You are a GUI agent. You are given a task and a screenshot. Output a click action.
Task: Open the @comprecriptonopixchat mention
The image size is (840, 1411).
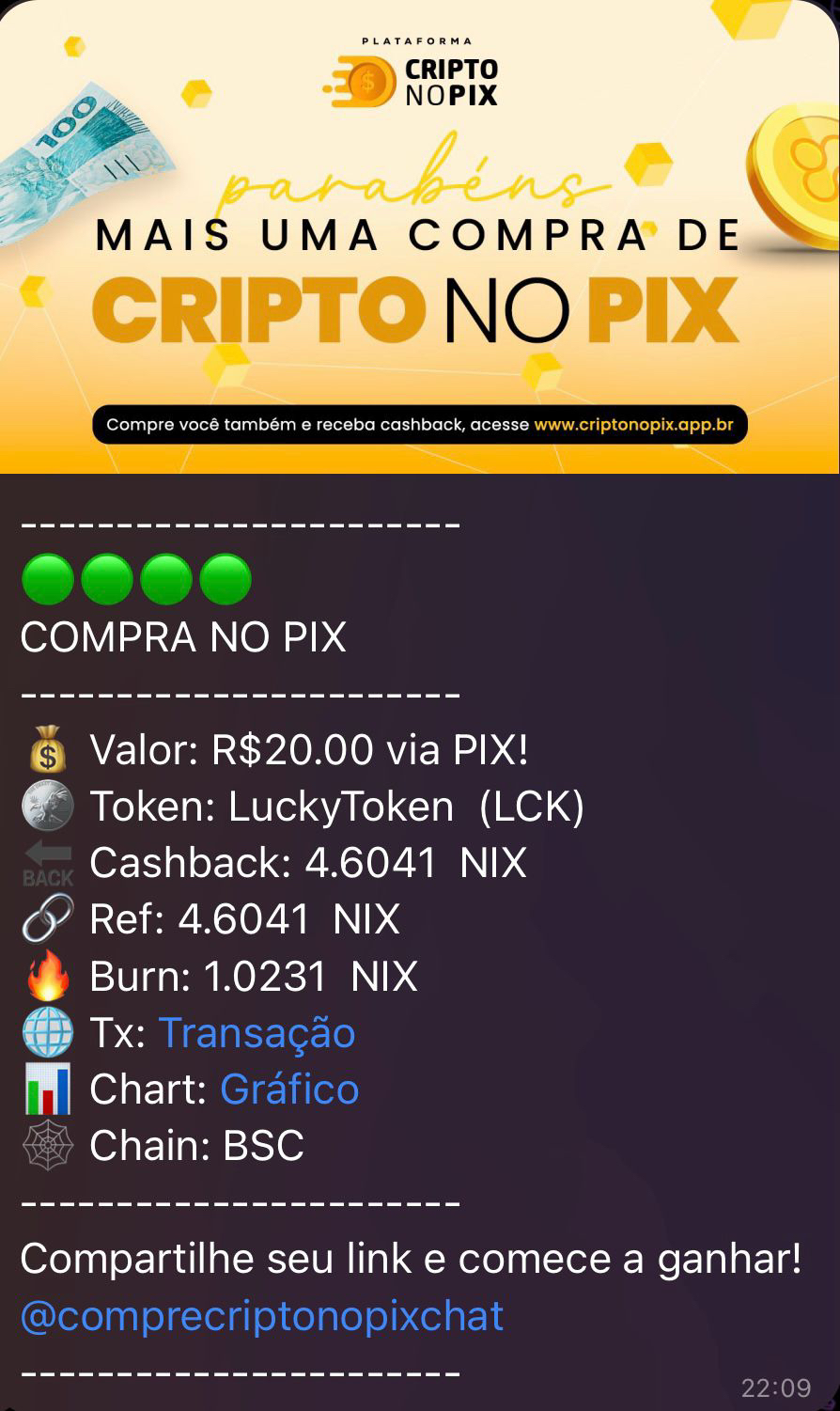261,1315
